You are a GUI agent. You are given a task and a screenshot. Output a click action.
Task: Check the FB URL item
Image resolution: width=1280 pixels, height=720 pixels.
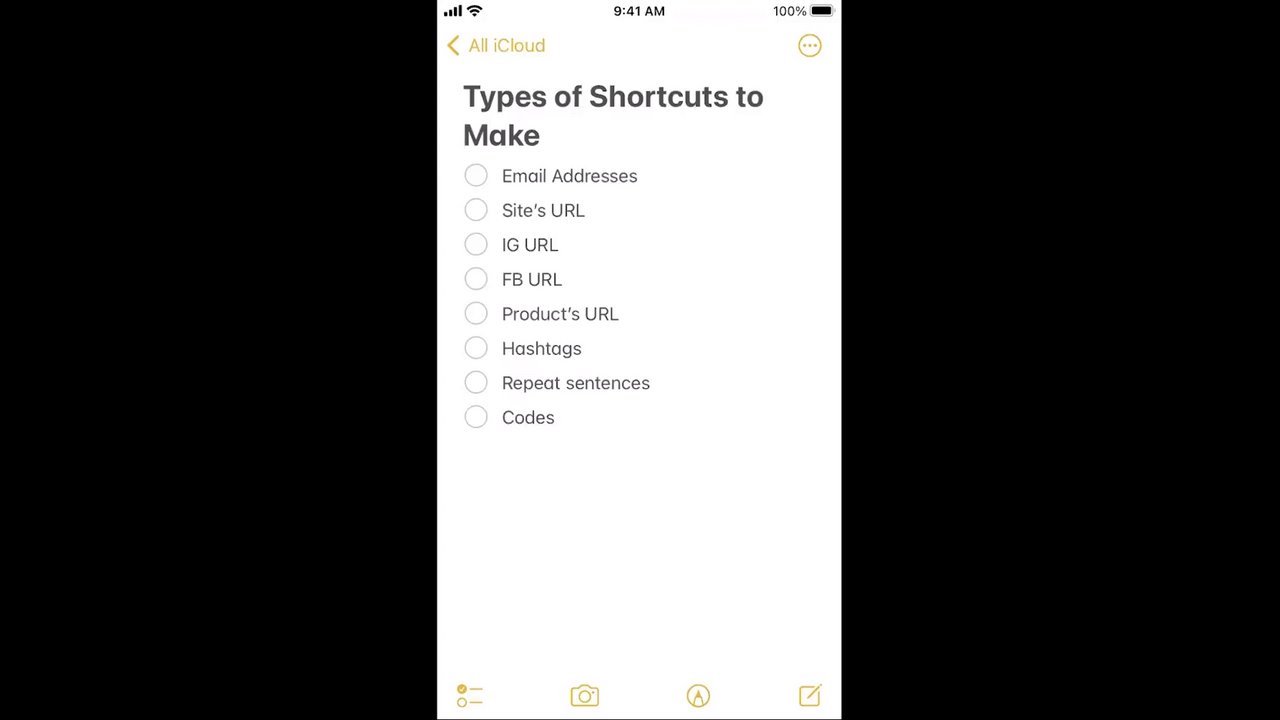tap(476, 279)
